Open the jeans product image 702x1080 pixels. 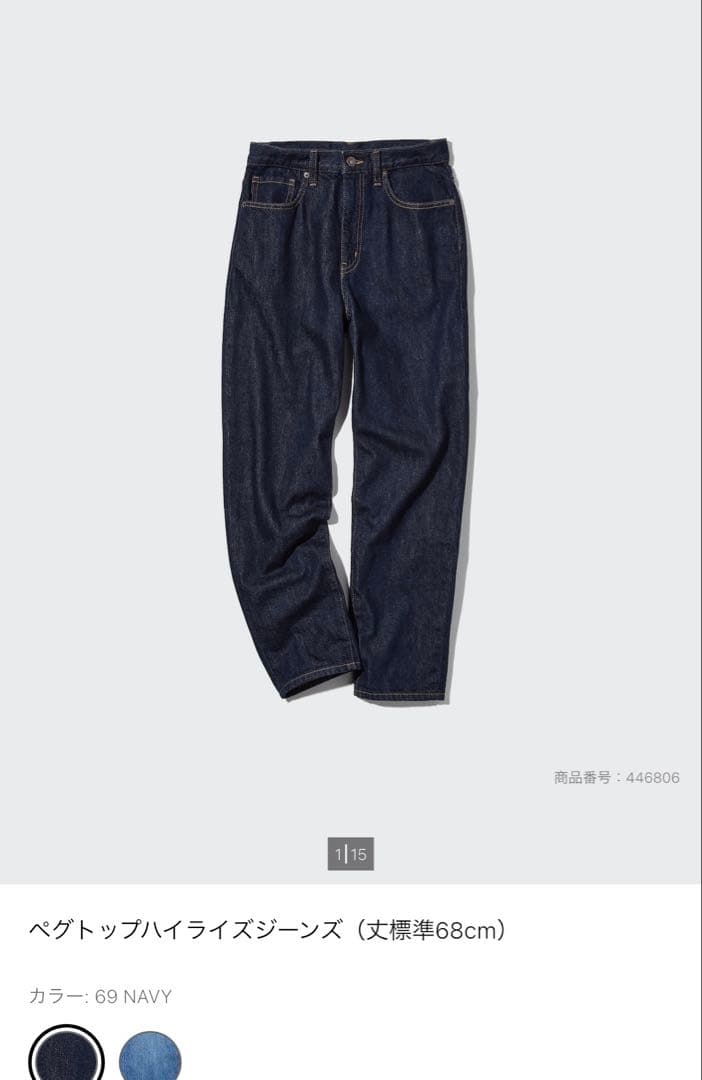pyautogui.click(x=347, y=422)
